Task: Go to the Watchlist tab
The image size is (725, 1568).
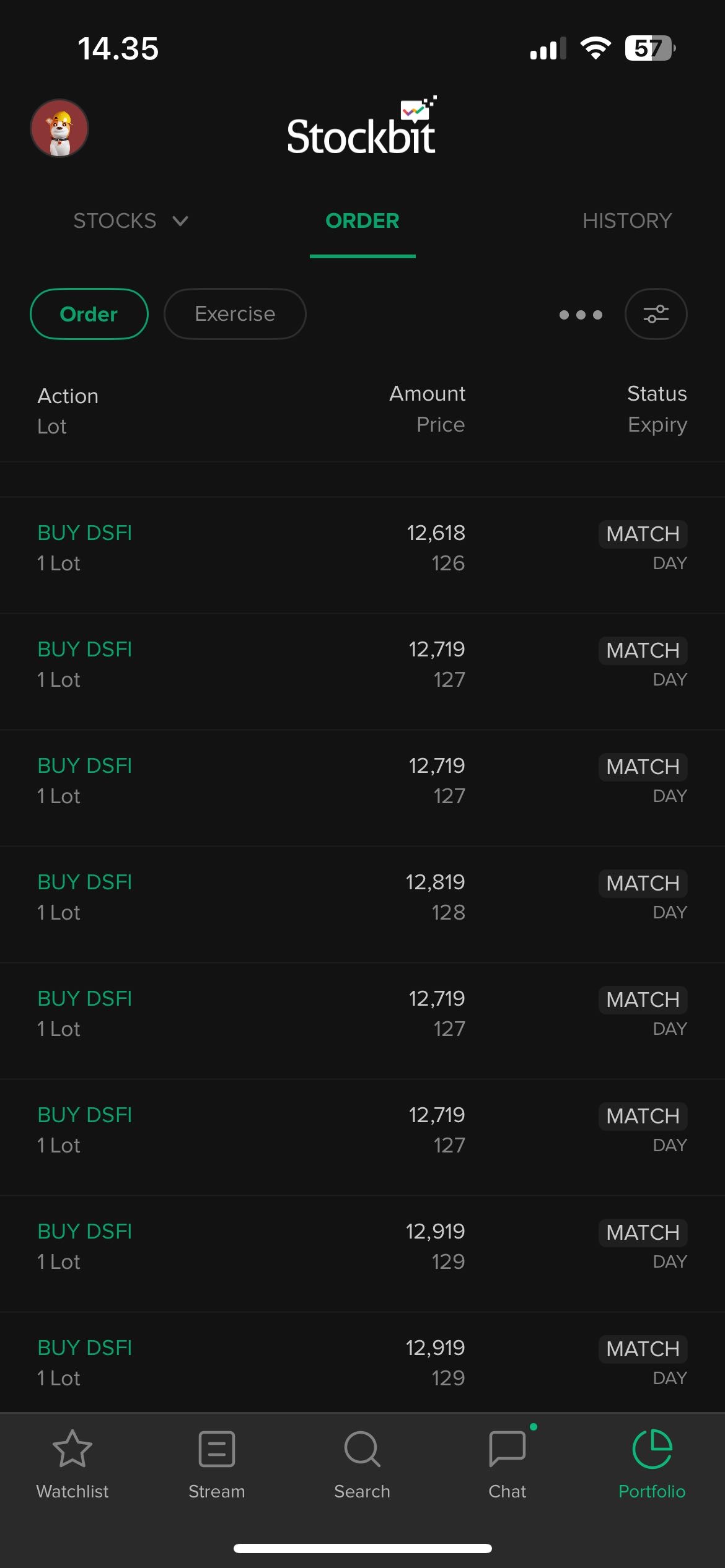Action: [x=72, y=1464]
